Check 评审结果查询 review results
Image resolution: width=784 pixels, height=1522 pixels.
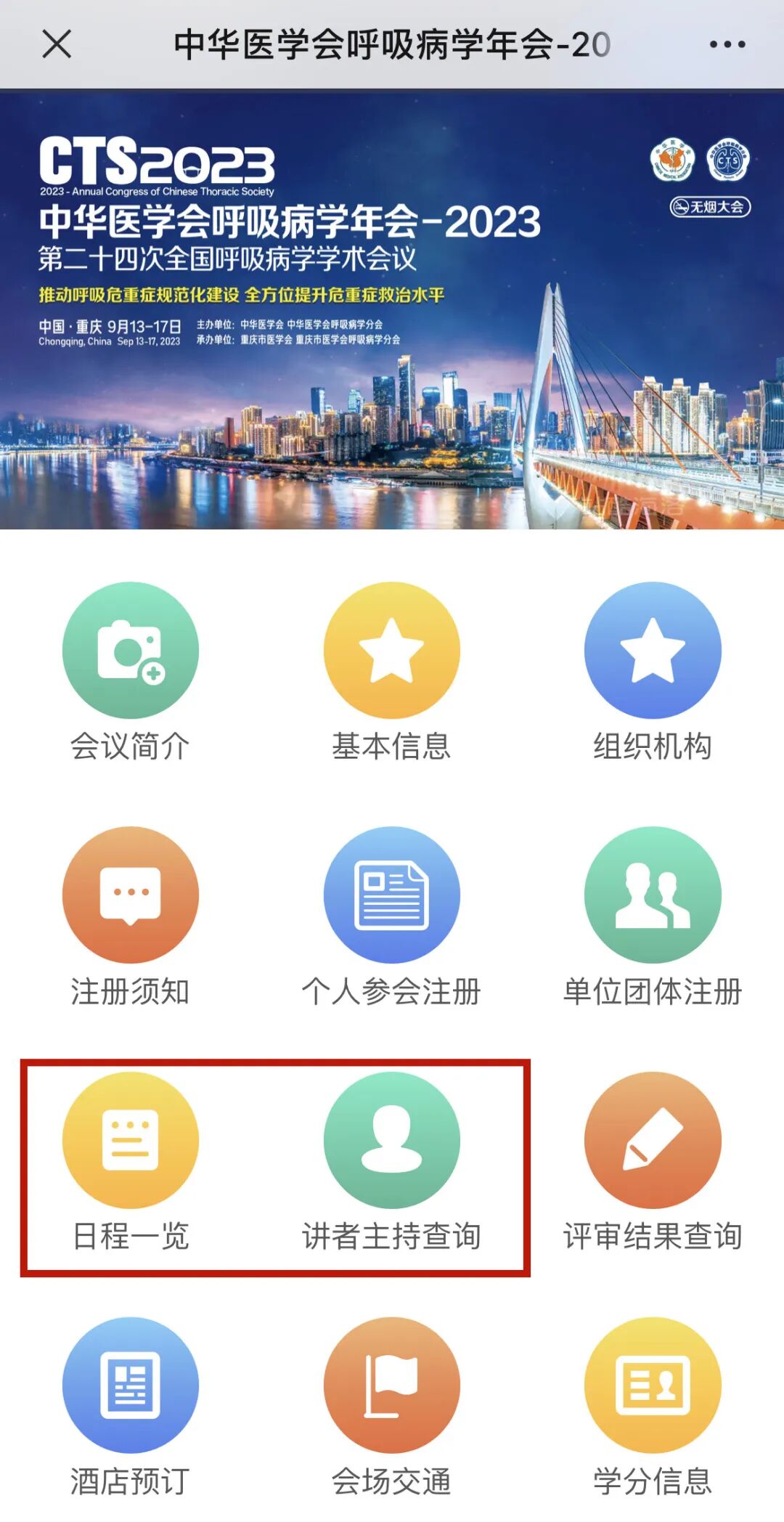click(x=653, y=1140)
